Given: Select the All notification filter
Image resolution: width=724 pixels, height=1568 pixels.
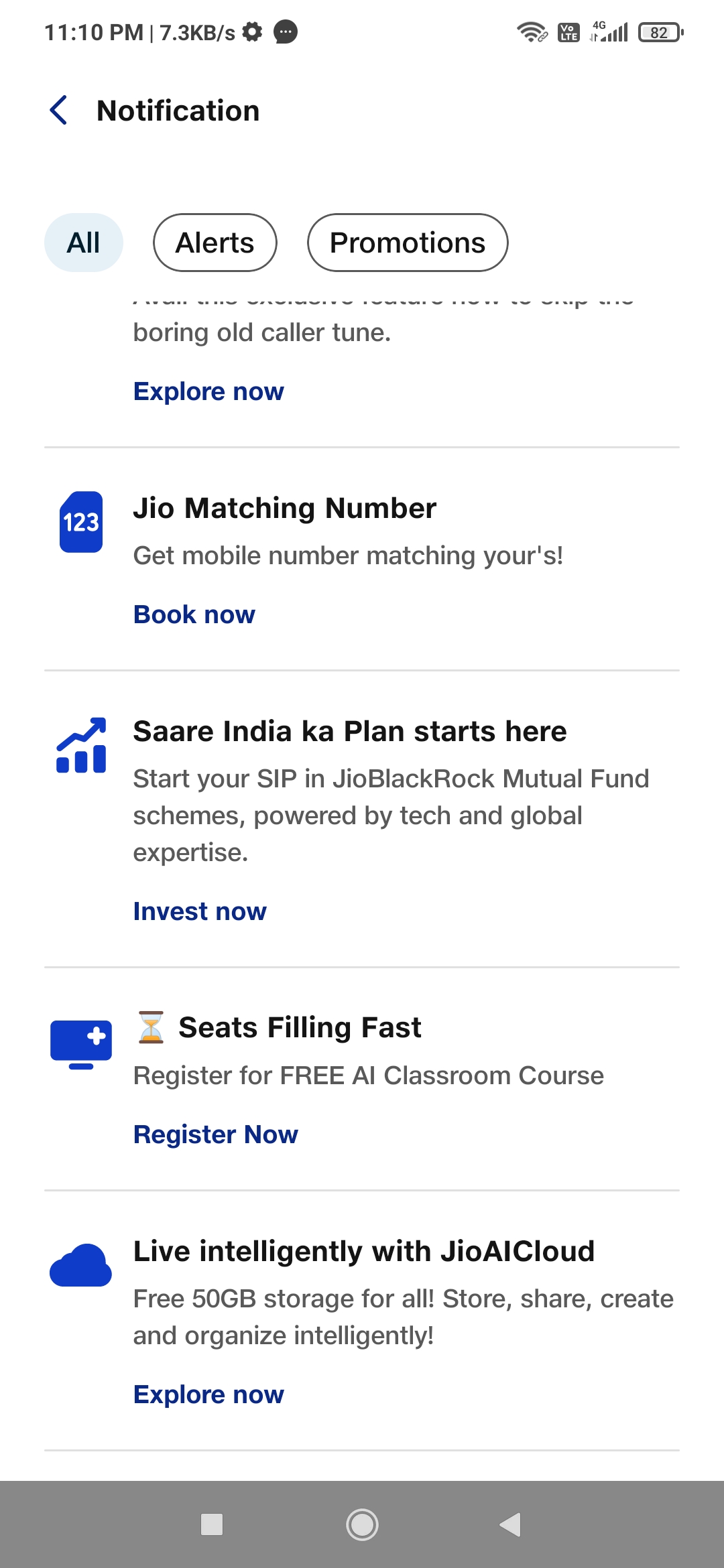Looking at the screenshot, I should tap(83, 243).
